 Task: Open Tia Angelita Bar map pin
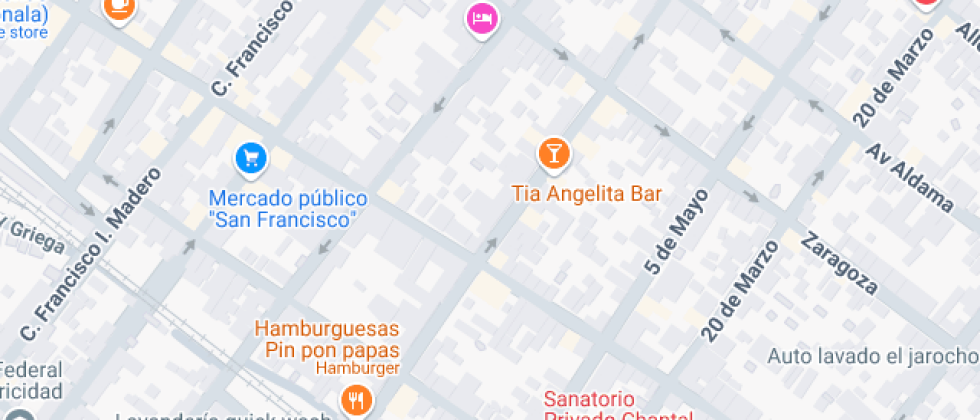point(553,154)
